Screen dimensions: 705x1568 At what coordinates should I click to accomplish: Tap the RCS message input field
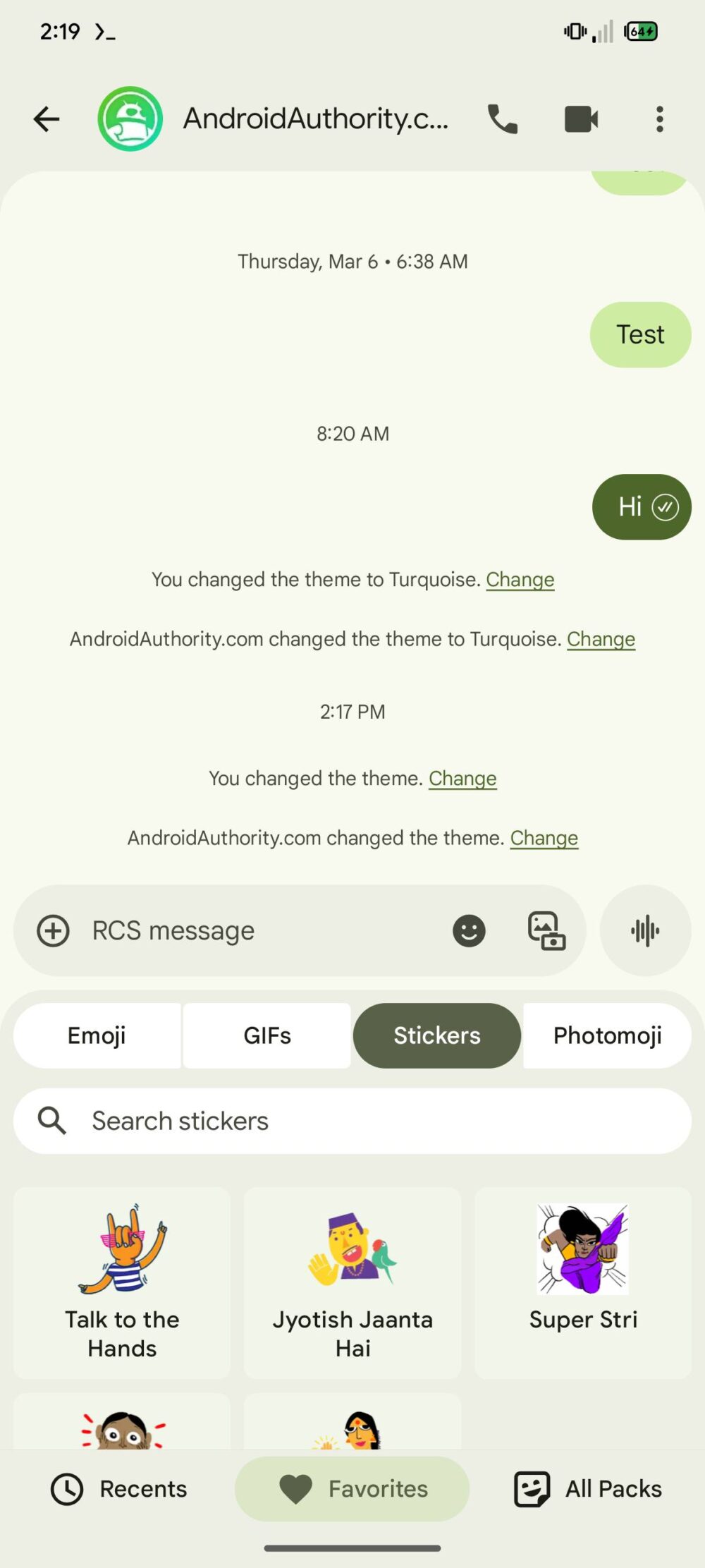point(211,930)
